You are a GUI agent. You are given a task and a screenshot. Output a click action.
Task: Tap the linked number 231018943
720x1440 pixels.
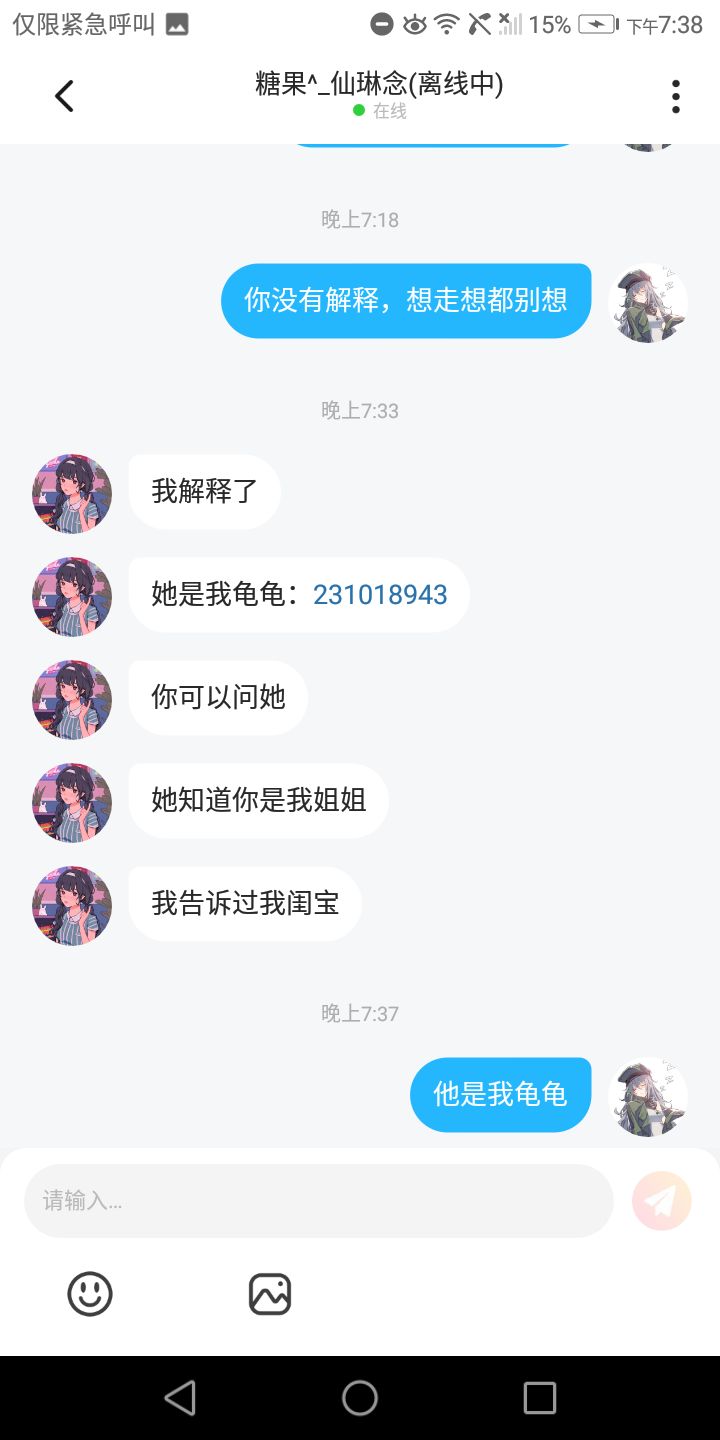coord(380,595)
